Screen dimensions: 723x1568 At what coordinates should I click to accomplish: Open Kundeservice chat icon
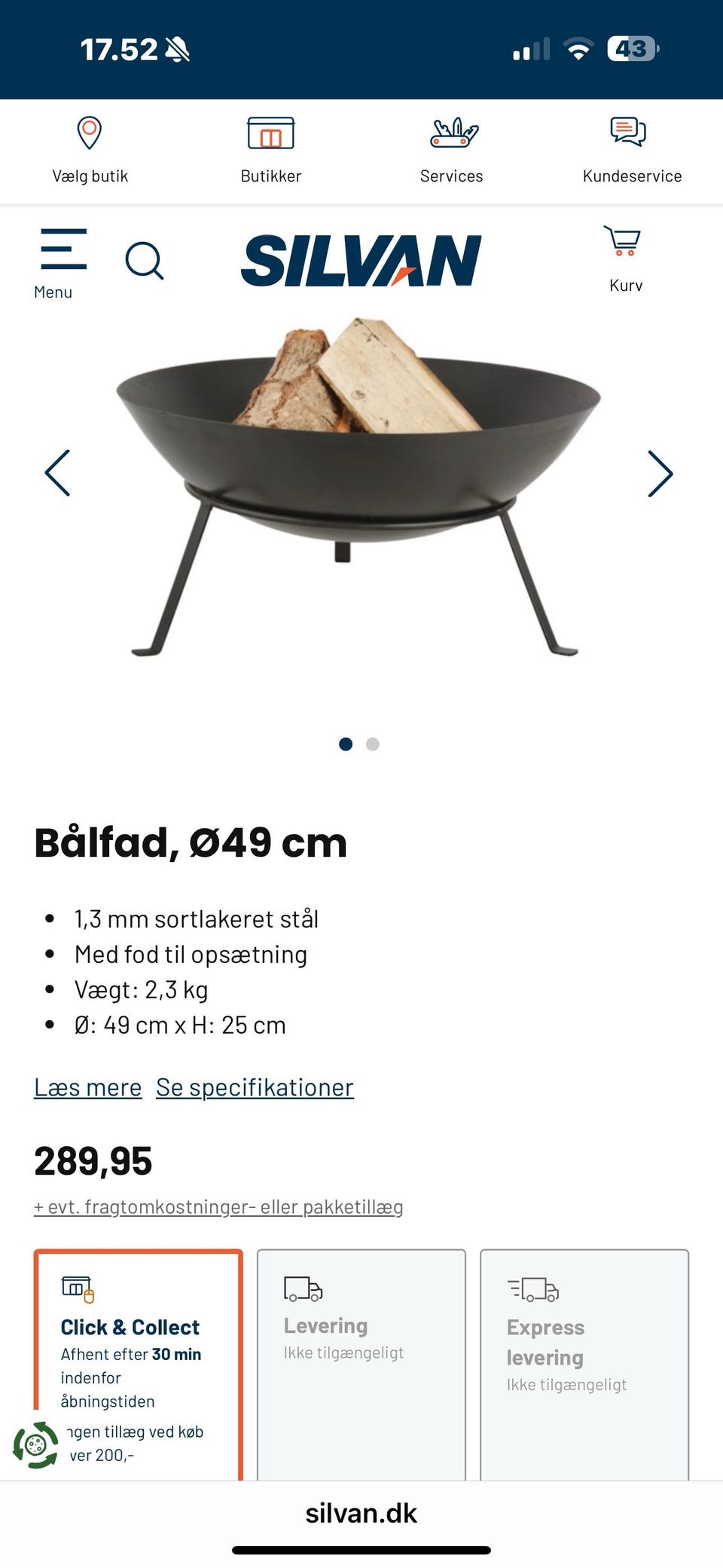tap(627, 132)
